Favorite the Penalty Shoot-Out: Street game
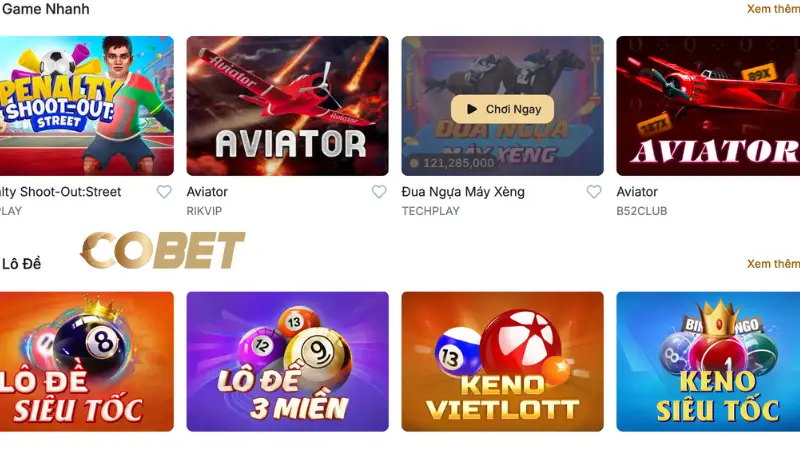Viewport: 800px width, 450px height. (164, 192)
